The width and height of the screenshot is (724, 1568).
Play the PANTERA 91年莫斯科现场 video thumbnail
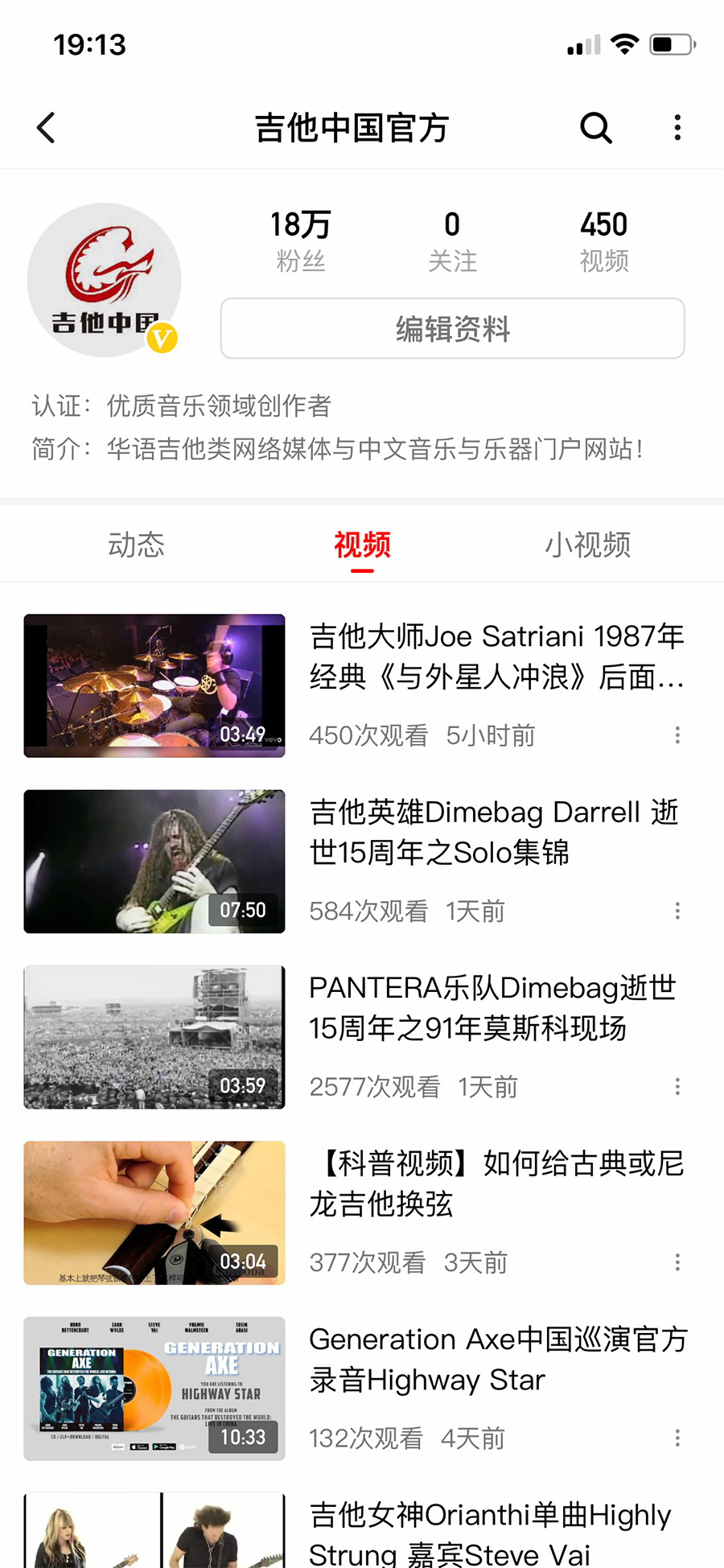pos(154,1036)
